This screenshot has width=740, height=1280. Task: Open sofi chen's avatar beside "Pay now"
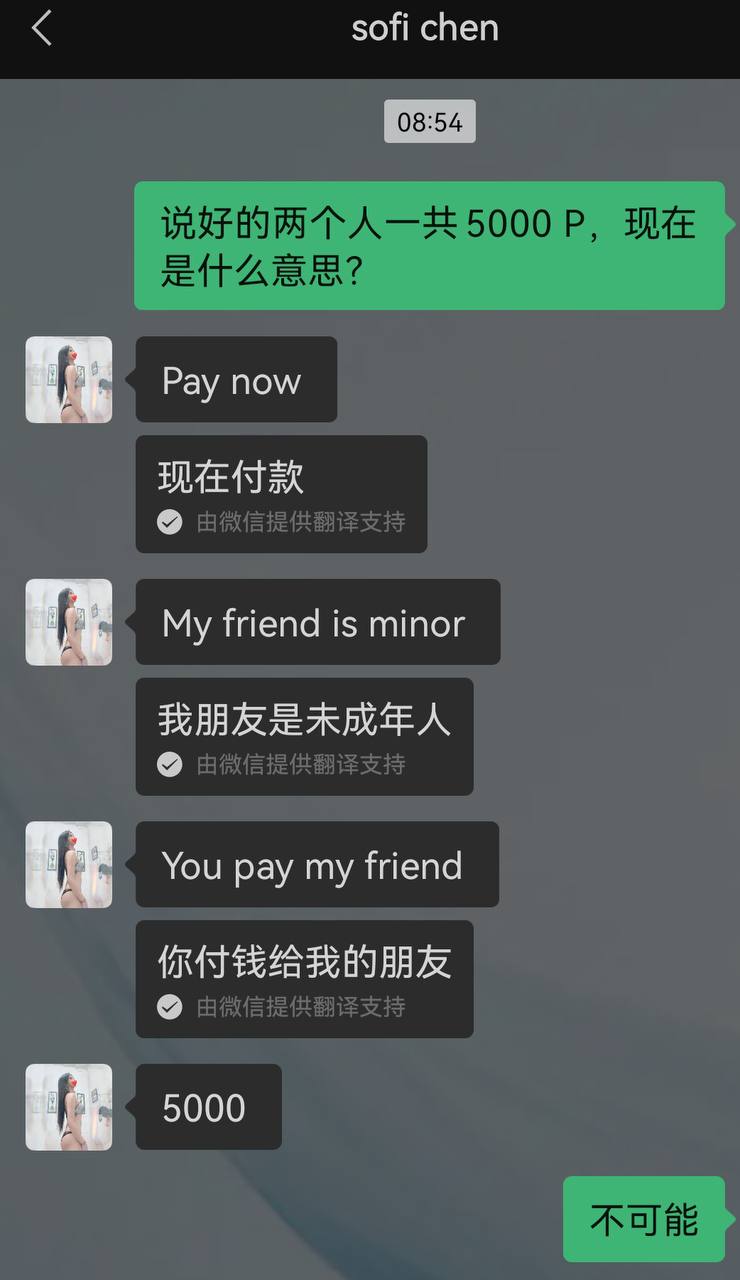tap(68, 379)
